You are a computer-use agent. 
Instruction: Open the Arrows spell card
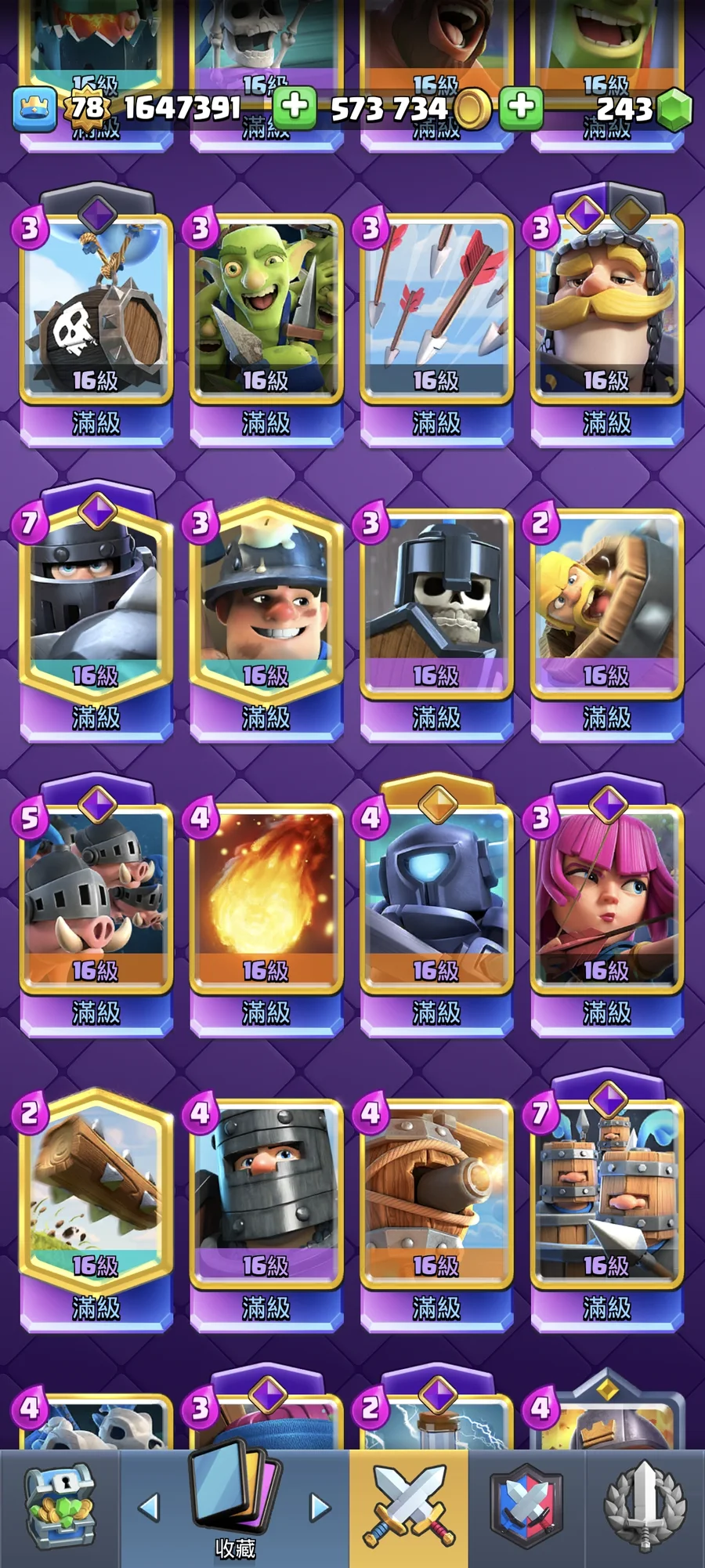pyautogui.click(x=436, y=313)
